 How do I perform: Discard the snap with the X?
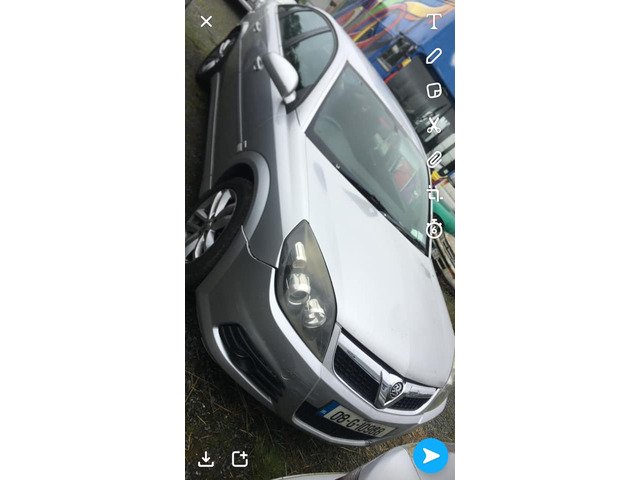[x=206, y=21]
